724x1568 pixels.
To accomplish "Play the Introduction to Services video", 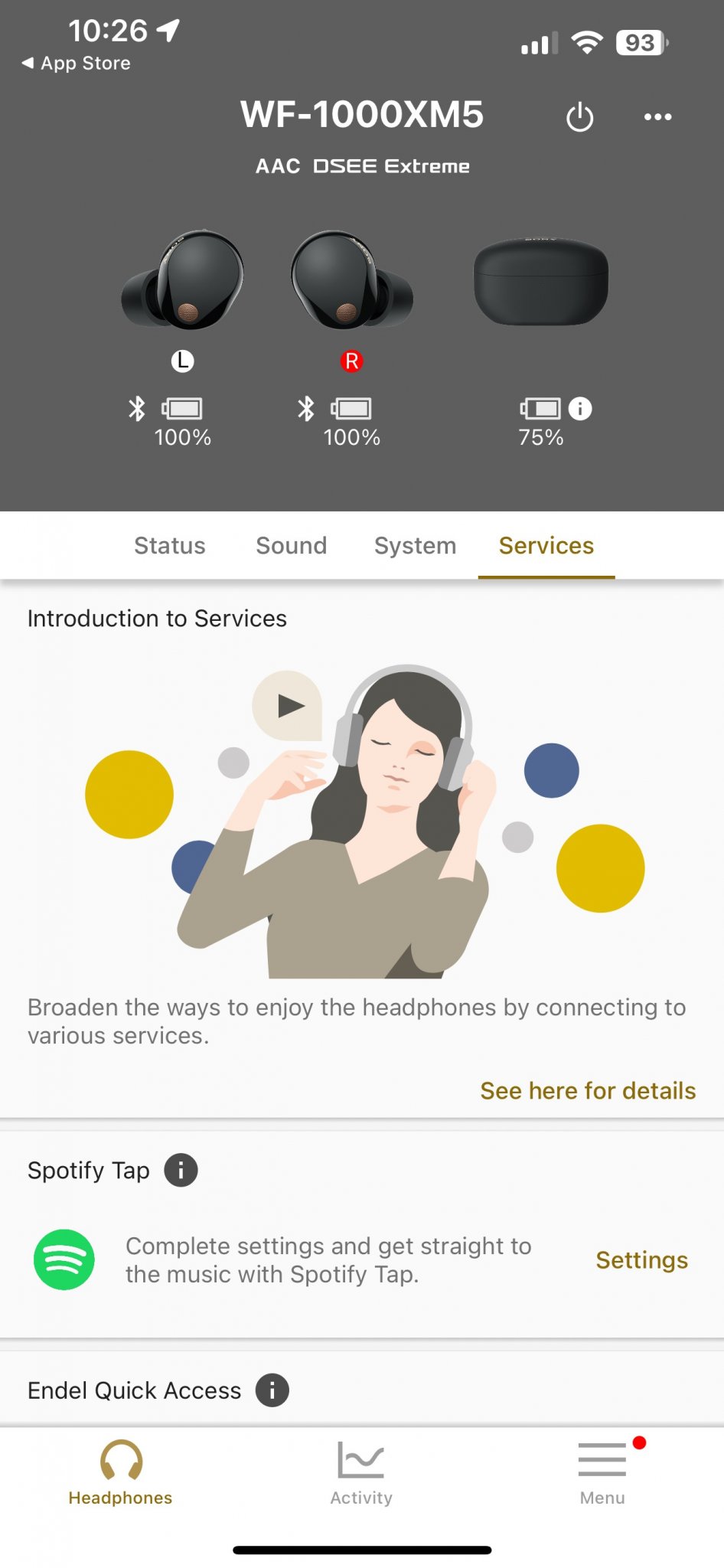I will pos(288,705).
